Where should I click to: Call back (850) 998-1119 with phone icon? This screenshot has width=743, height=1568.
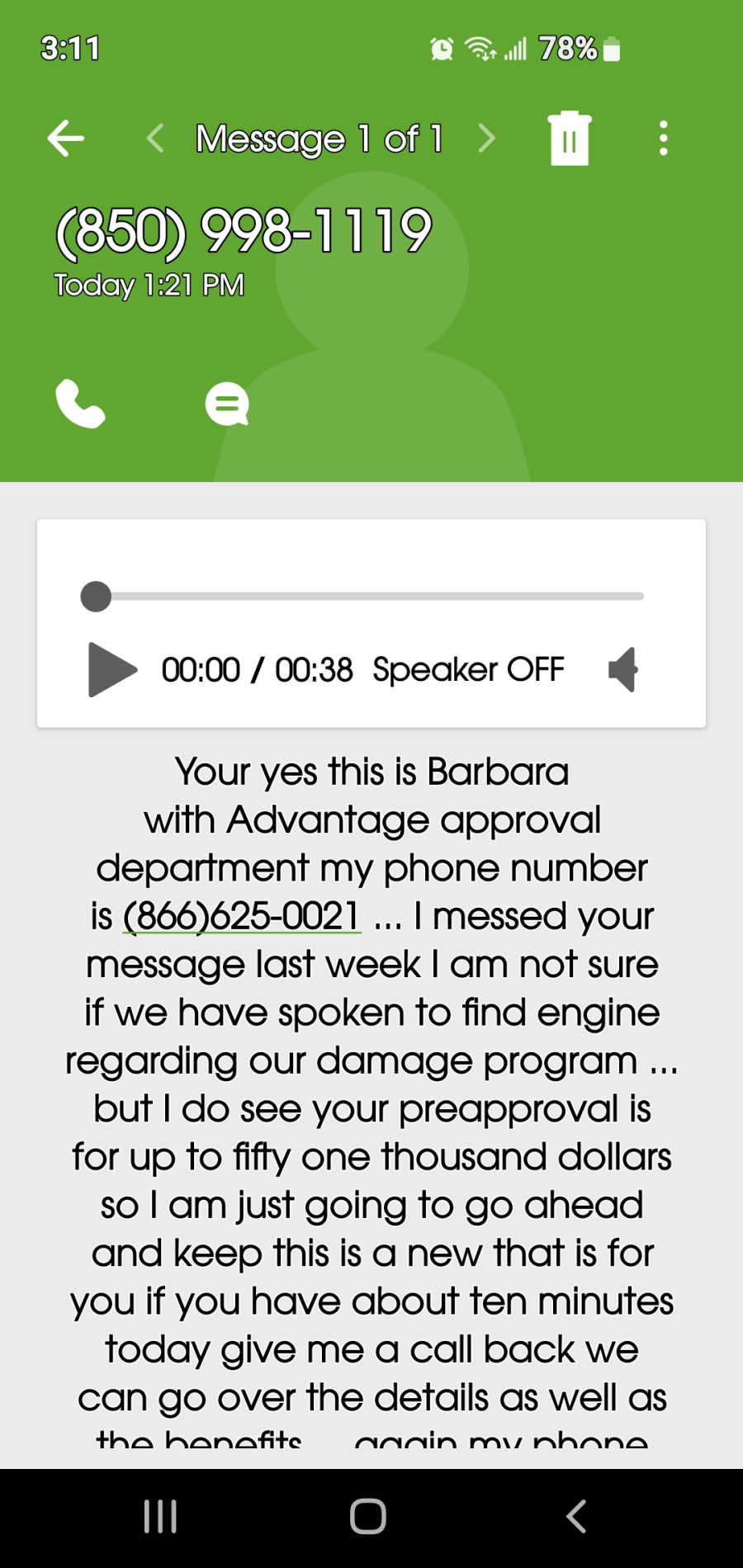(80, 404)
